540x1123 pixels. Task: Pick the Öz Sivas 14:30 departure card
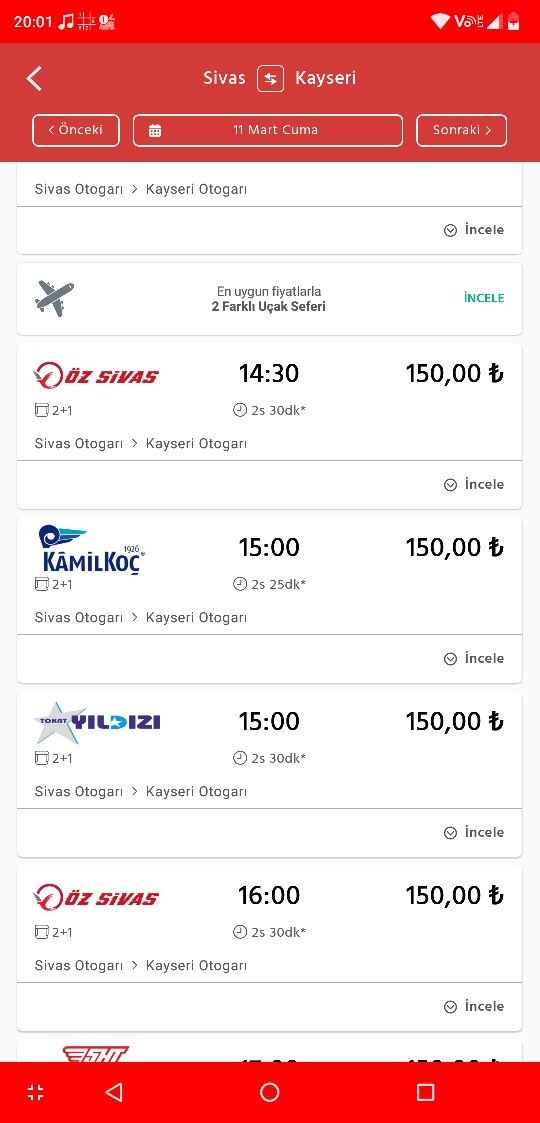[269, 401]
